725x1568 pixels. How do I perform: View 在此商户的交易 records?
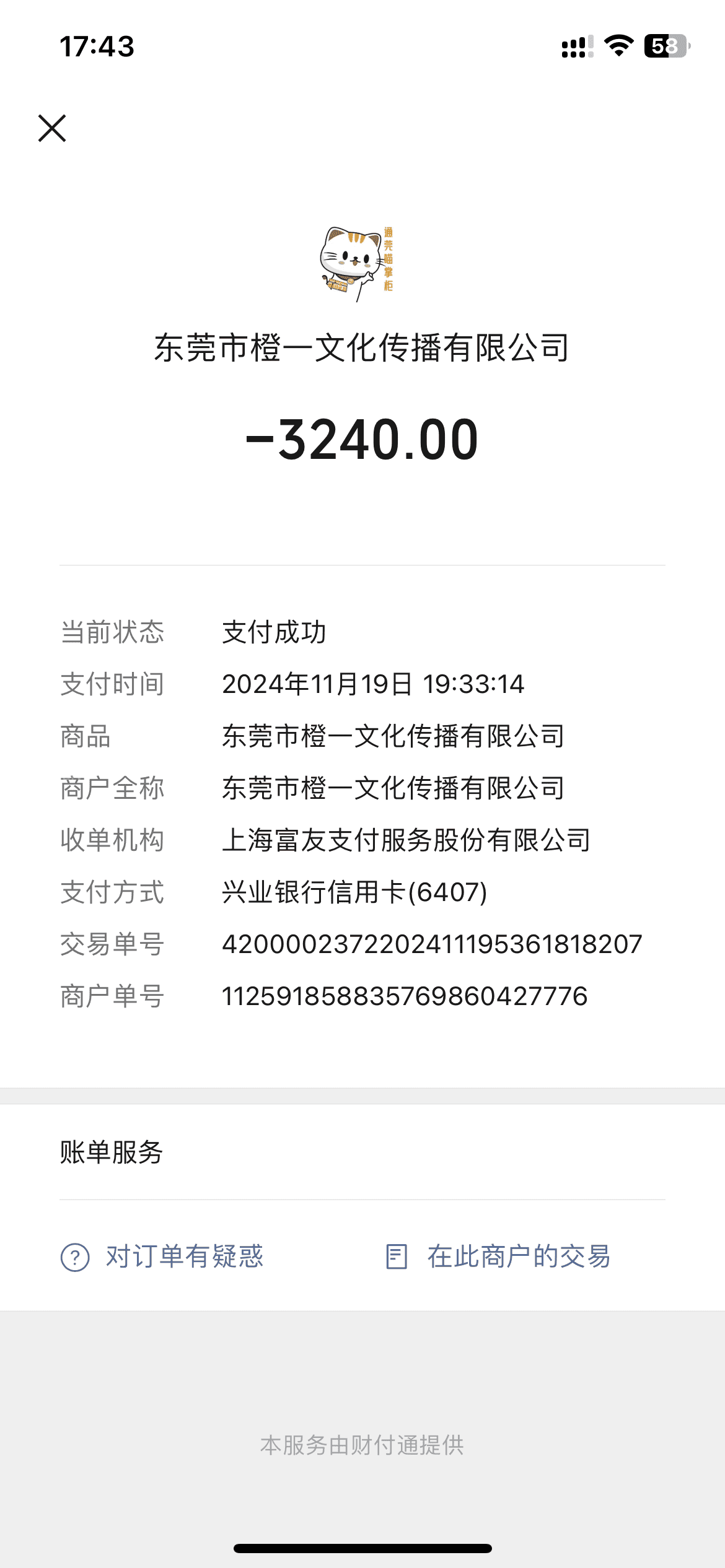[498, 1257]
